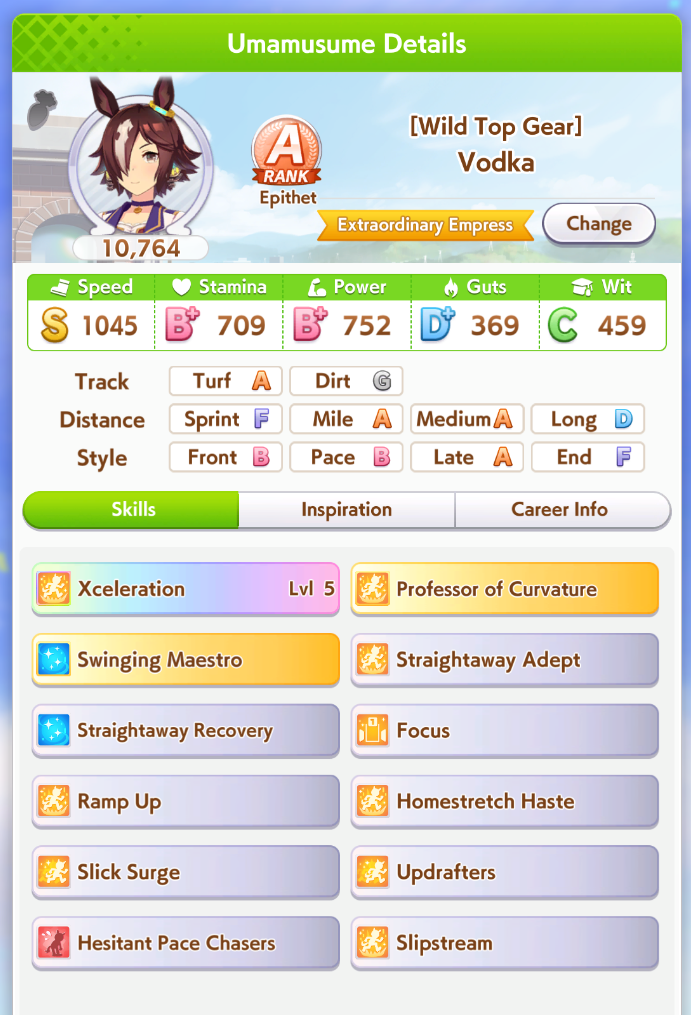View the Straightaway Recovery skill
The image size is (691, 1015).
(186, 731)
